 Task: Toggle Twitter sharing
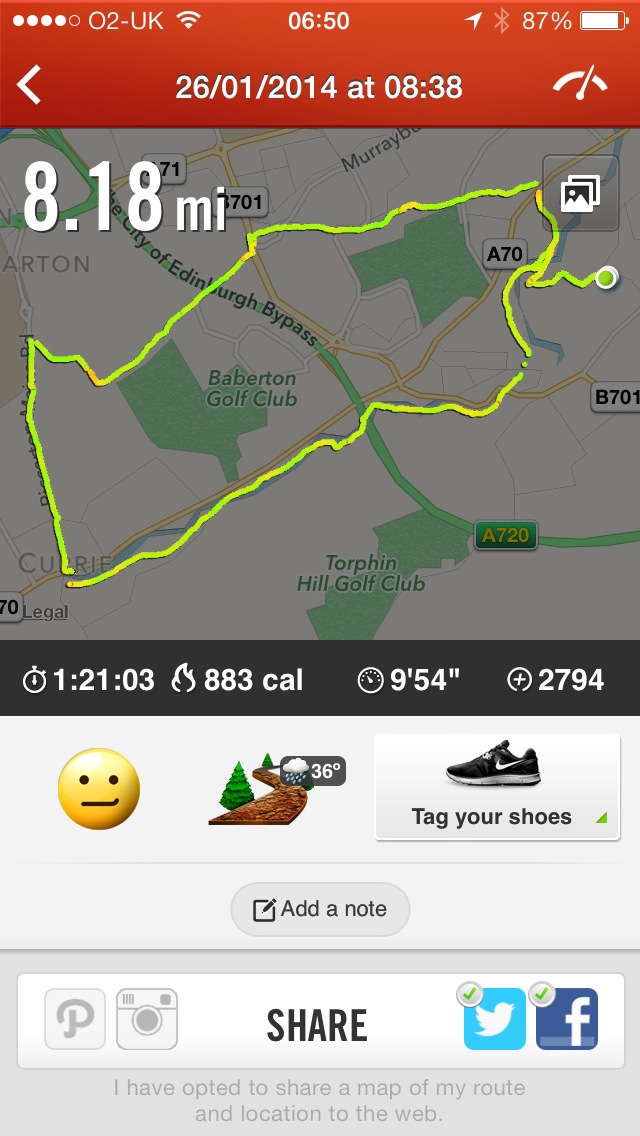click(494, 1019)
